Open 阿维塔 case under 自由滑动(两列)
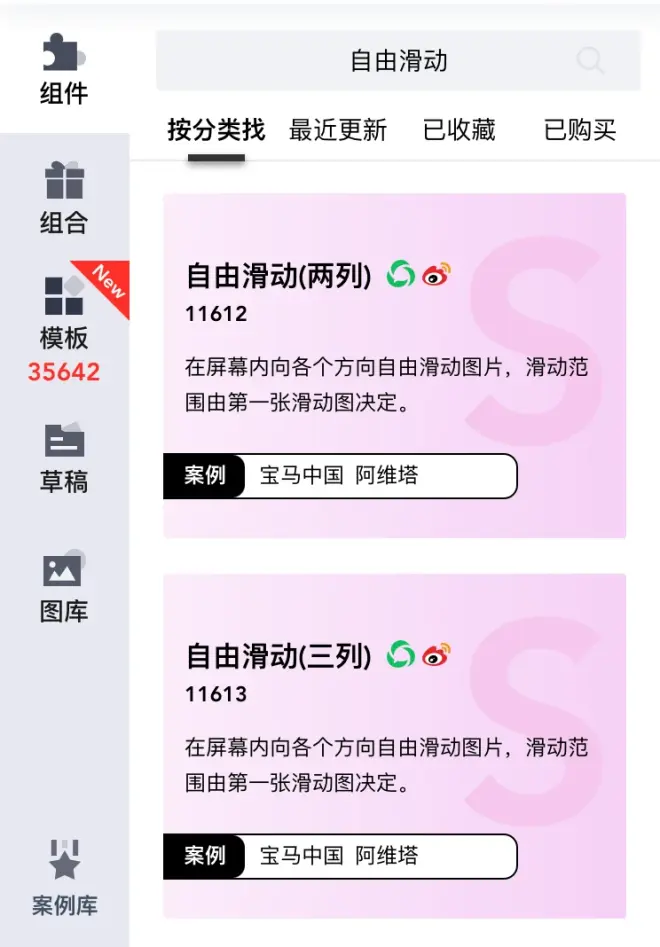This screenshot has width=660, height=947. 387,476
